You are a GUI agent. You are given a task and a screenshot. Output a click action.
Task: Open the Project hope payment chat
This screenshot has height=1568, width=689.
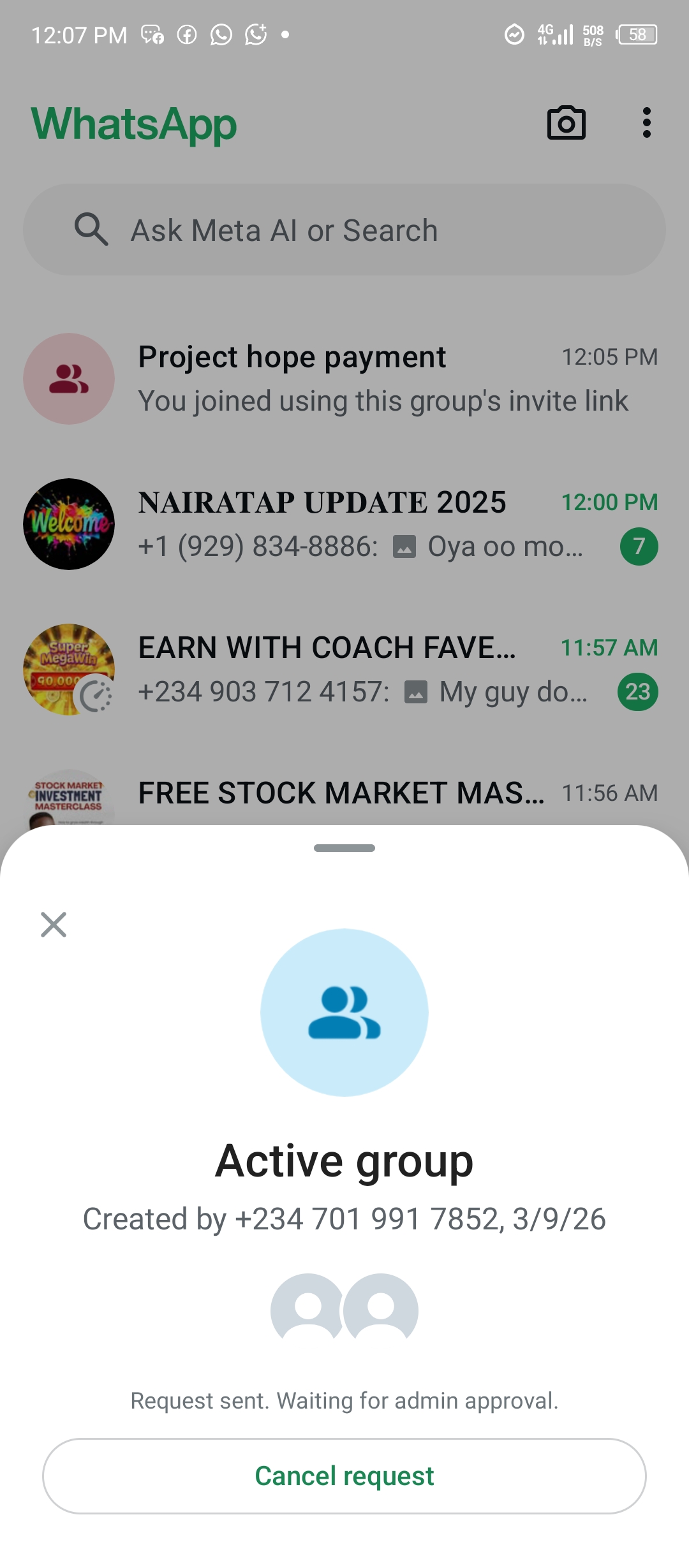pyautogui.click(x=344, y=379)
